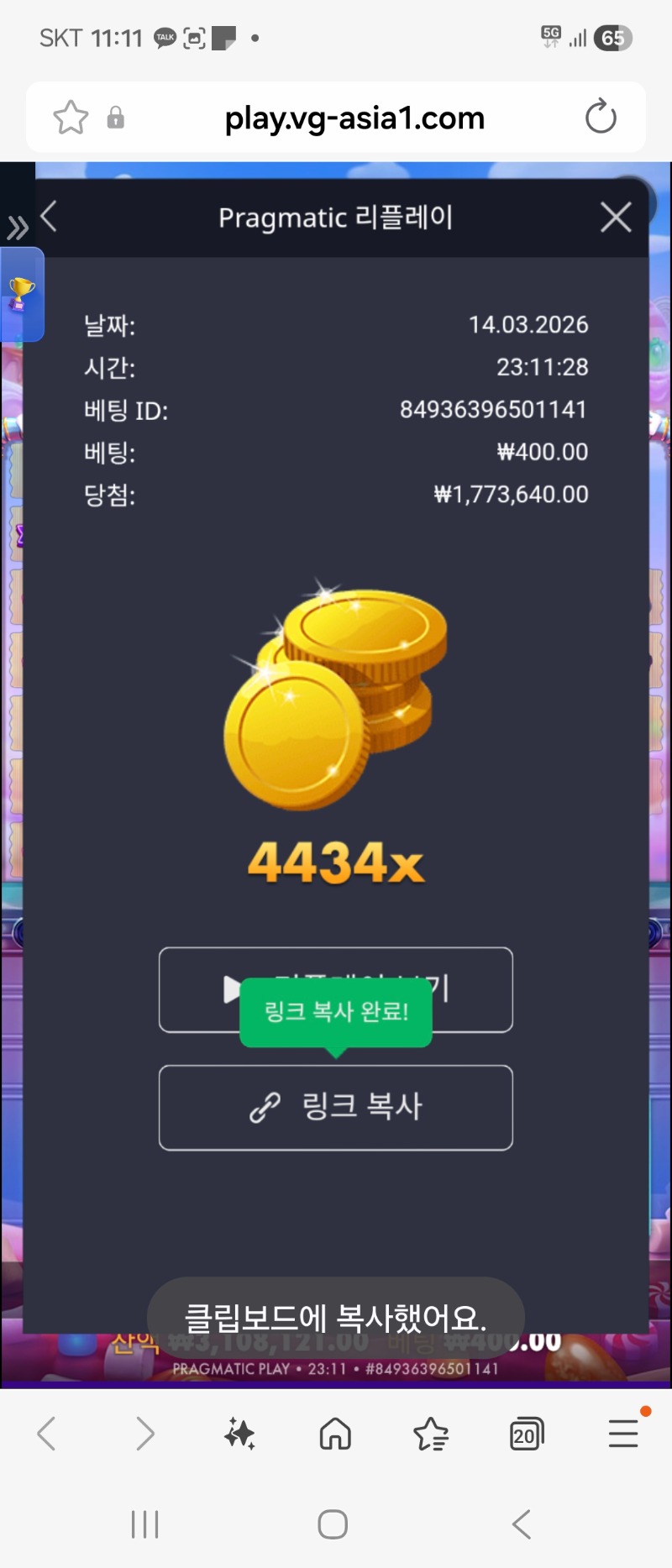The width and height of the screenshot is (672, 1568).
Task: Open the browser hamburger menu
Action: (622, 1434)
